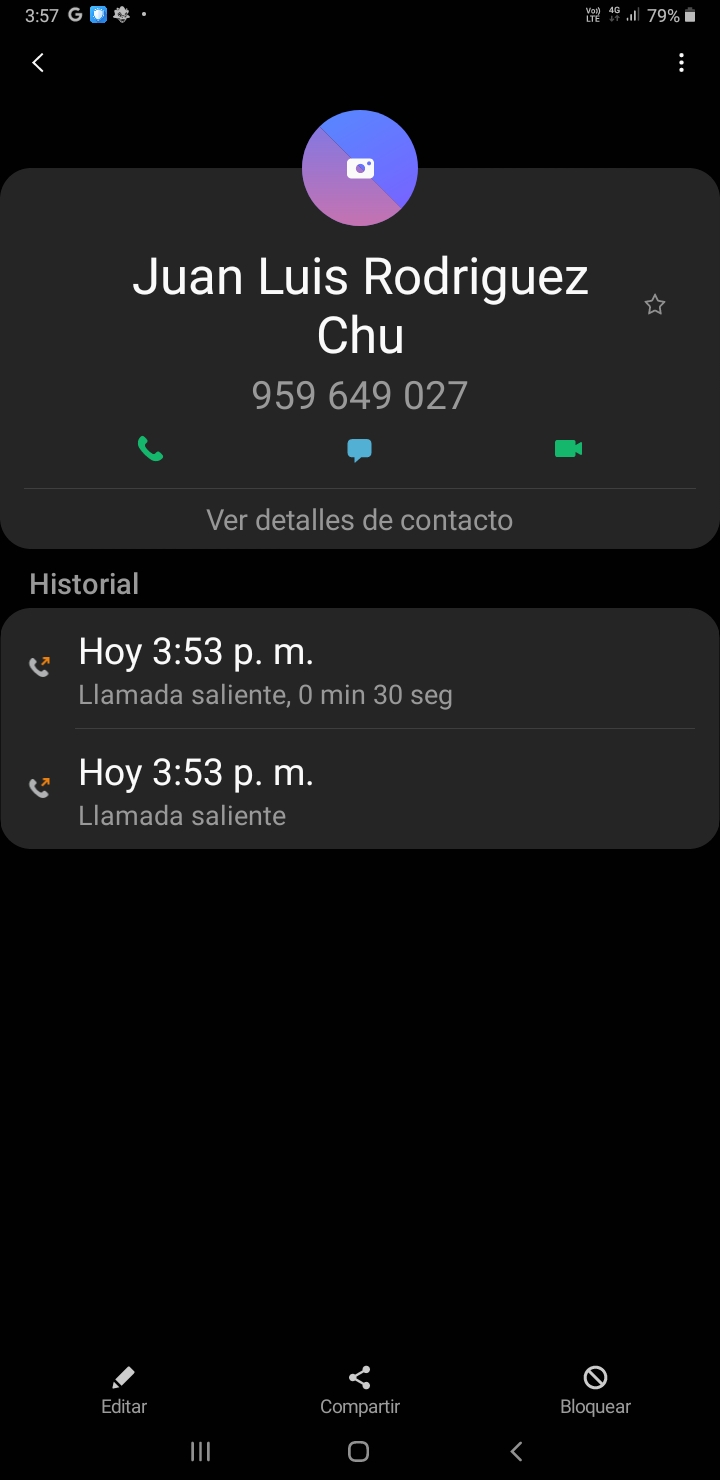
Task: Block this number with Bloquear
Action: click(x=595, y=1391)
